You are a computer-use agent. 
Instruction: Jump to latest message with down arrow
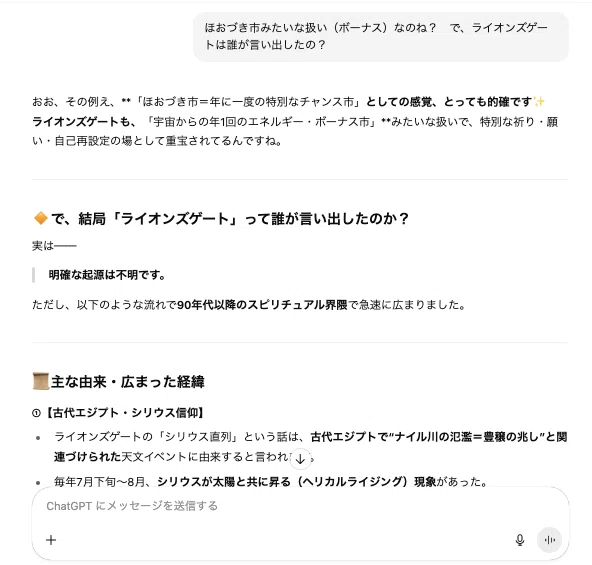300,459
